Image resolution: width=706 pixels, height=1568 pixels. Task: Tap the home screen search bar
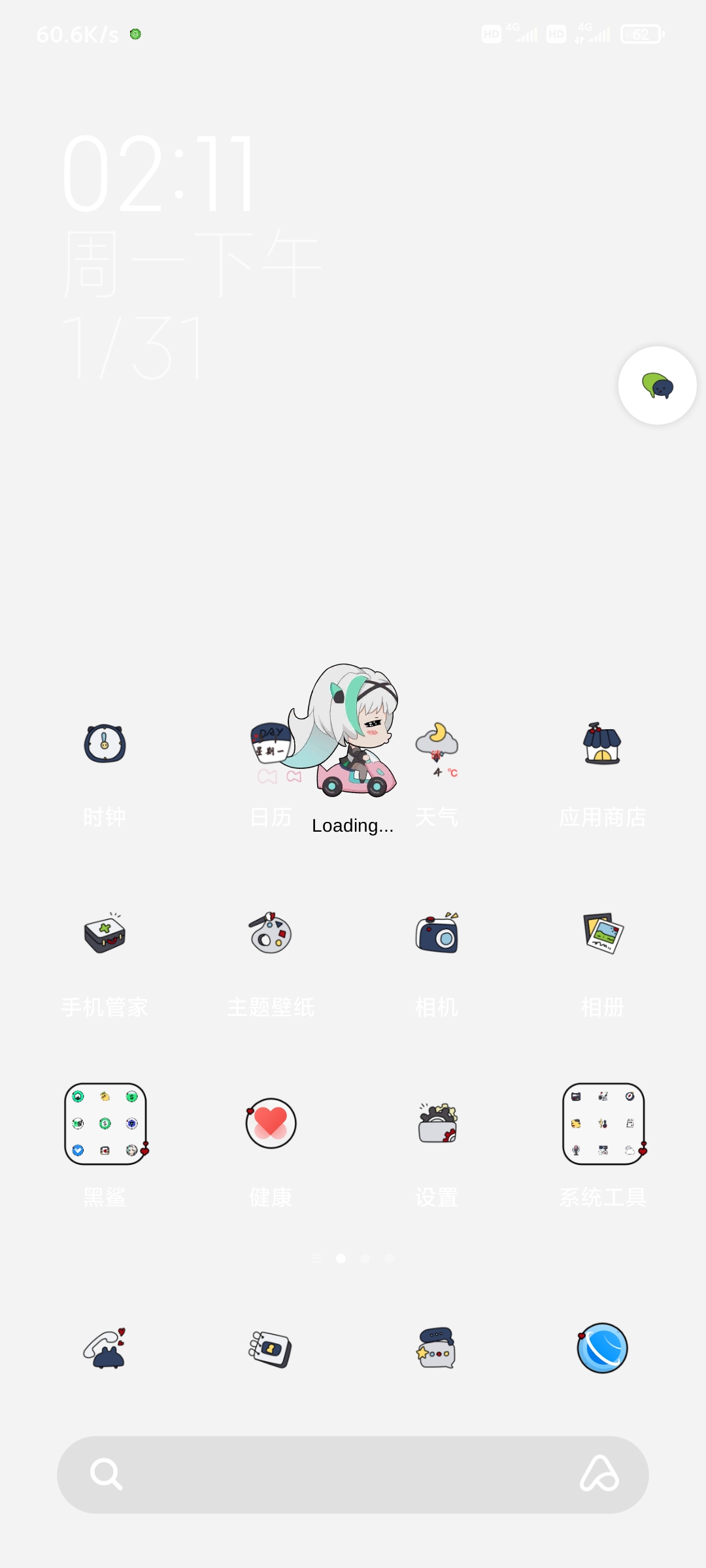pos(353,1475)
